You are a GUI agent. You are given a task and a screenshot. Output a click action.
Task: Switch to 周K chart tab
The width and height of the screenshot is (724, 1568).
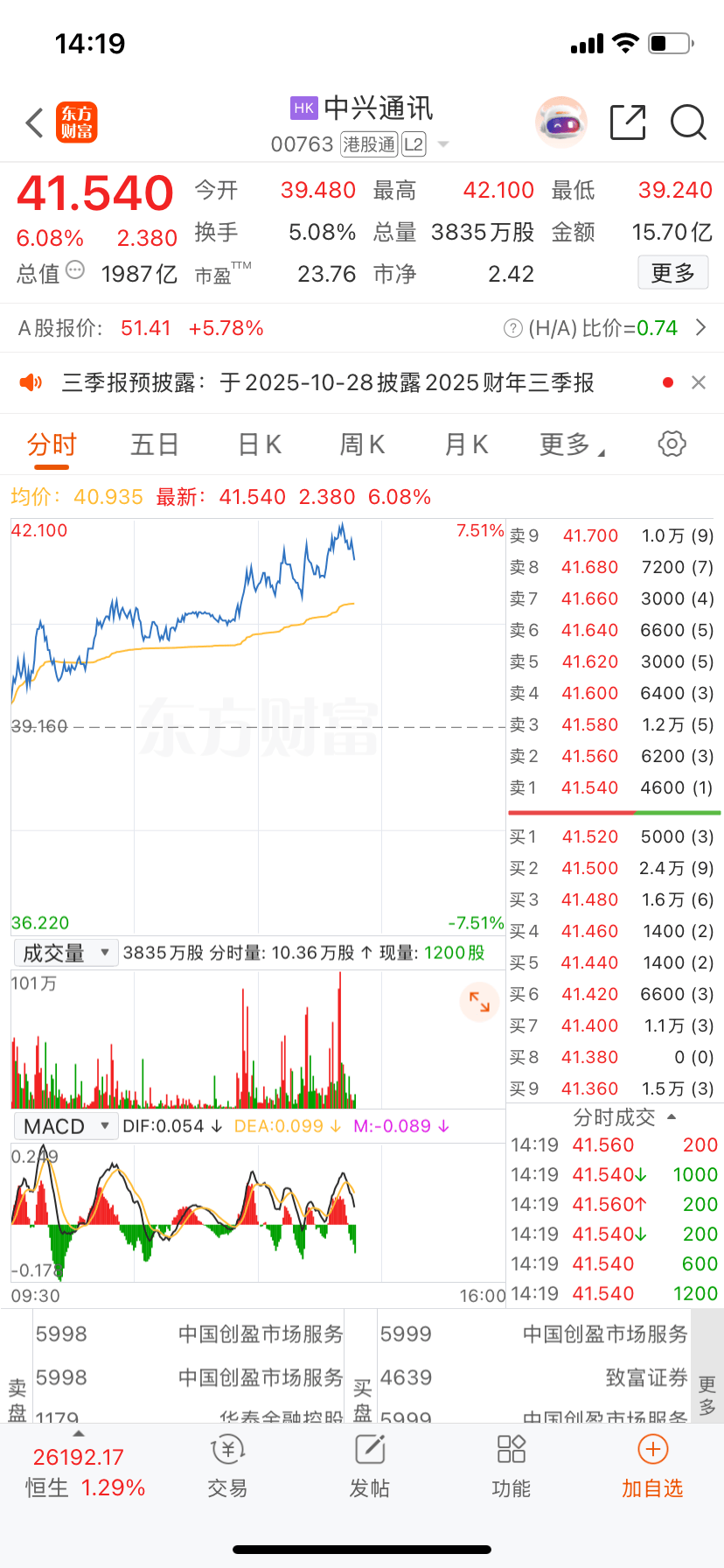pos(362,444)
